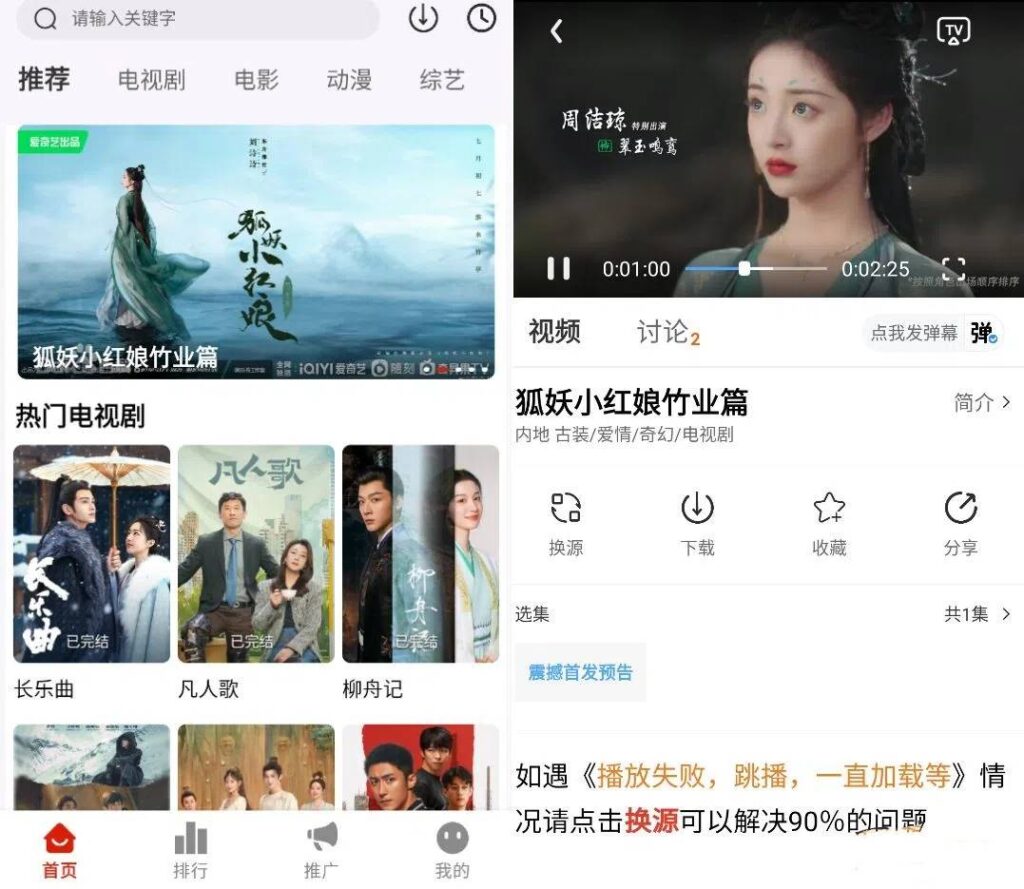This screenshot has width=1024, height=889.
Task: Add the show to 收藏
Action: 829,523
